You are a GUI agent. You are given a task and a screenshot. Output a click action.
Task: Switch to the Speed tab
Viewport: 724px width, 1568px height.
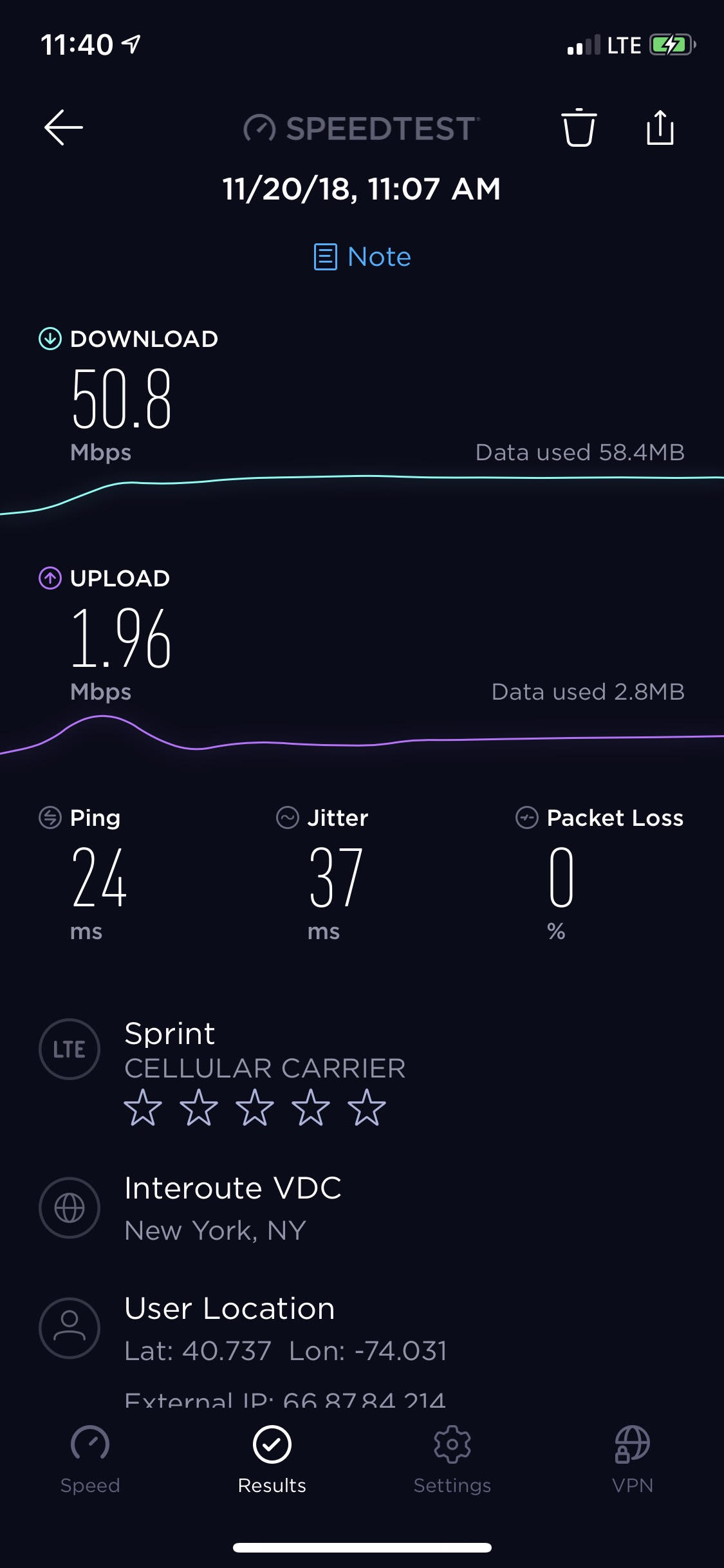pyautogui.click(x=90, y=1460)
